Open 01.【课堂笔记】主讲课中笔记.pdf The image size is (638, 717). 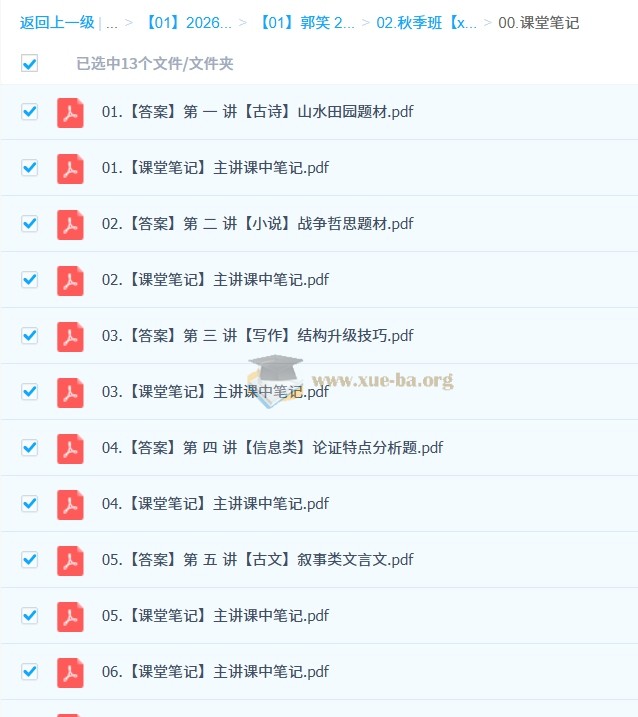215,168
